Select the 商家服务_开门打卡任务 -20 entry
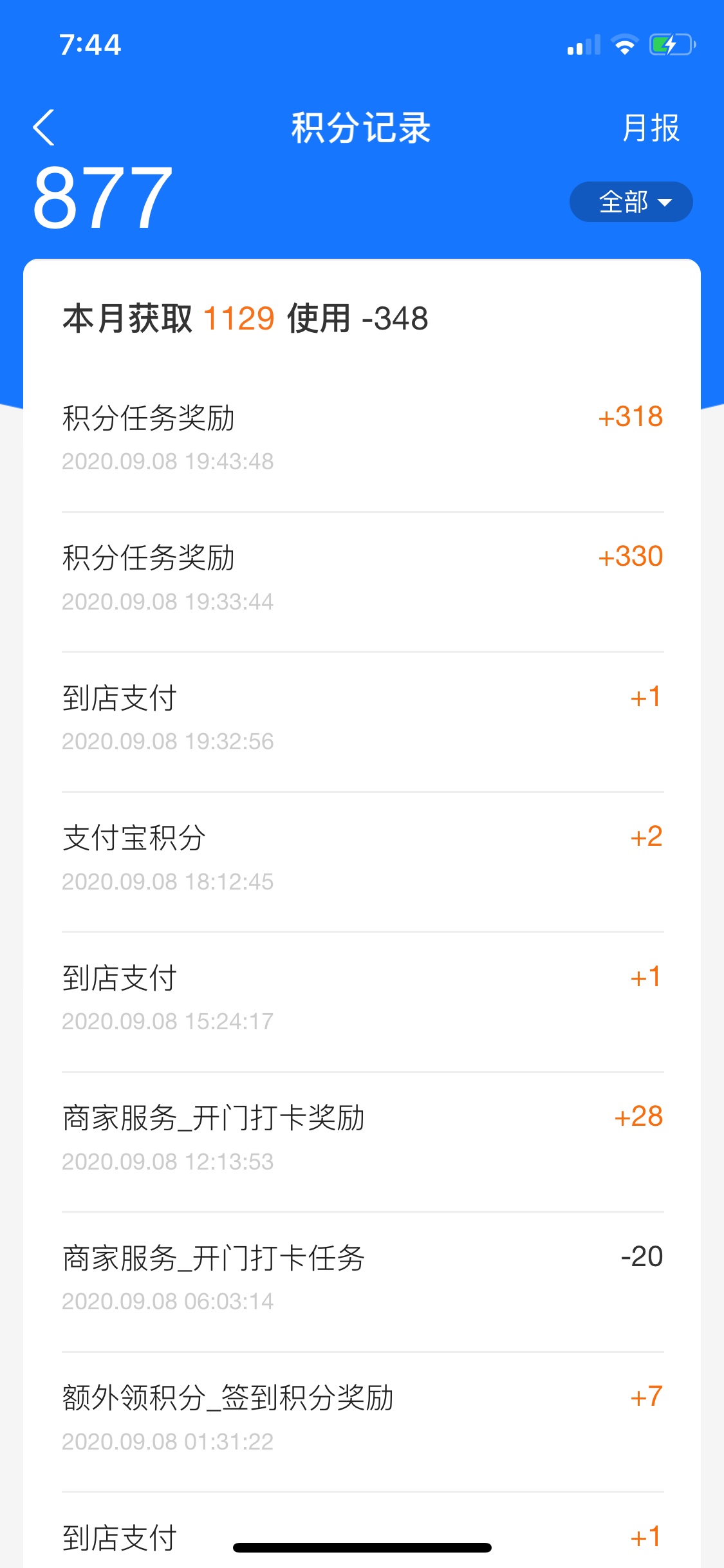The height and width of the screenshot is (1568, 724). click(362, 1282)
